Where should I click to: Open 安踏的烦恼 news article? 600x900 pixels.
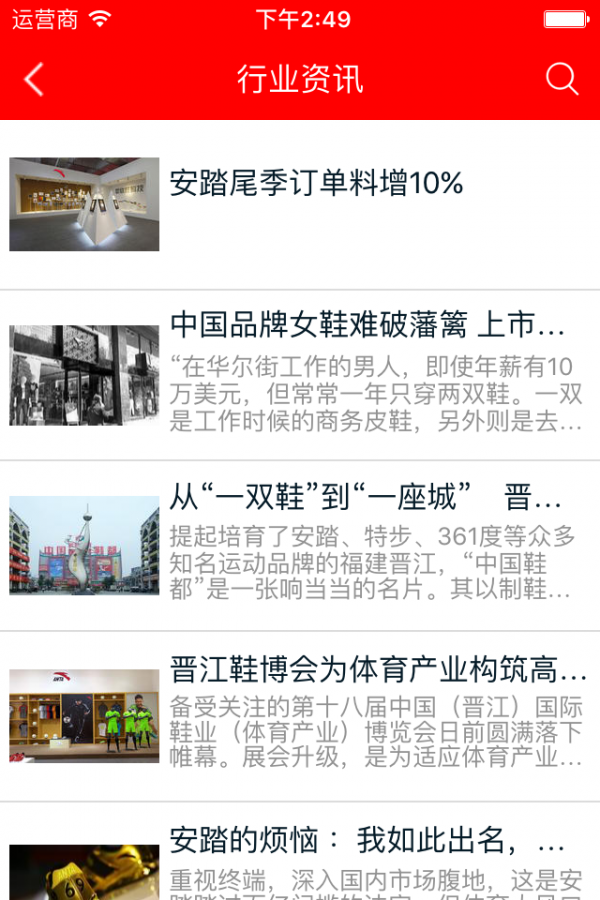pyautogui.click(x=367, y=838)
